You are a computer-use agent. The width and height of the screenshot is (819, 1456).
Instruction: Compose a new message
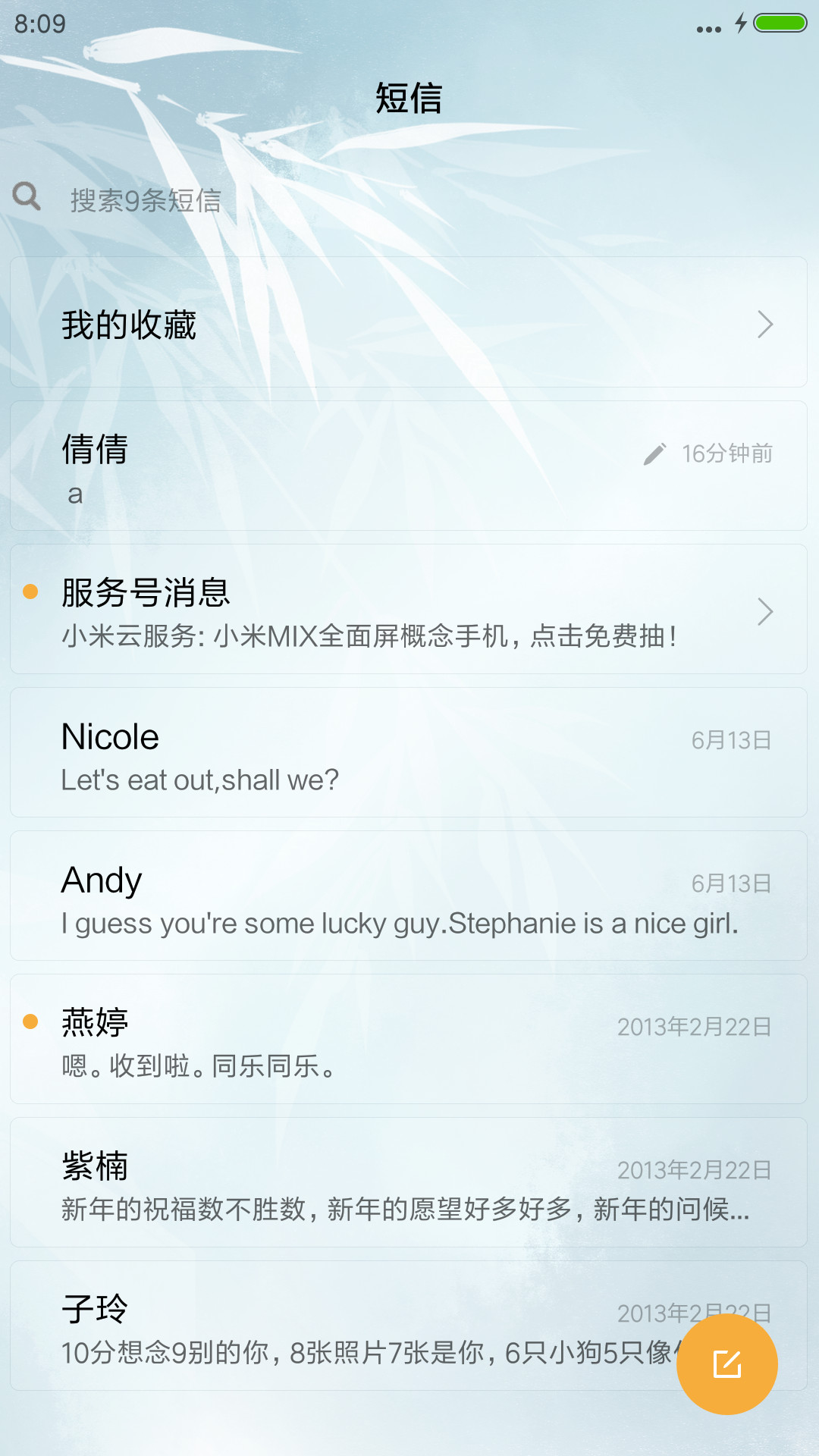coord(727,1364)
